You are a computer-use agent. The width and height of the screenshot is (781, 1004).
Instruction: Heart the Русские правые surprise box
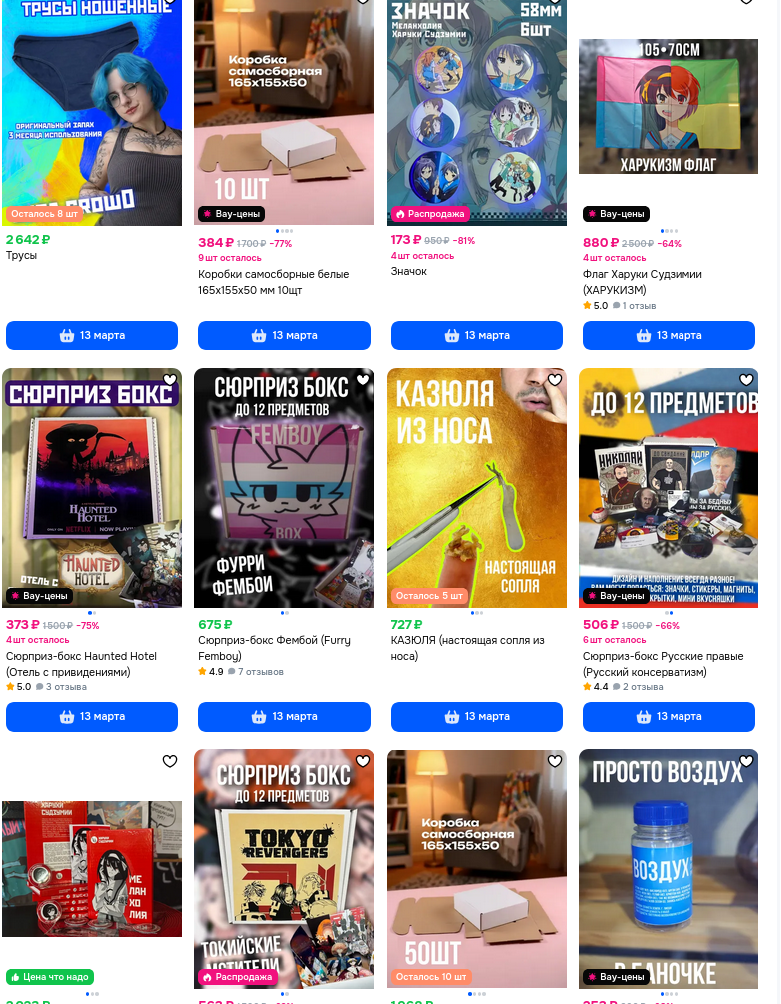[x=746, y=380]
